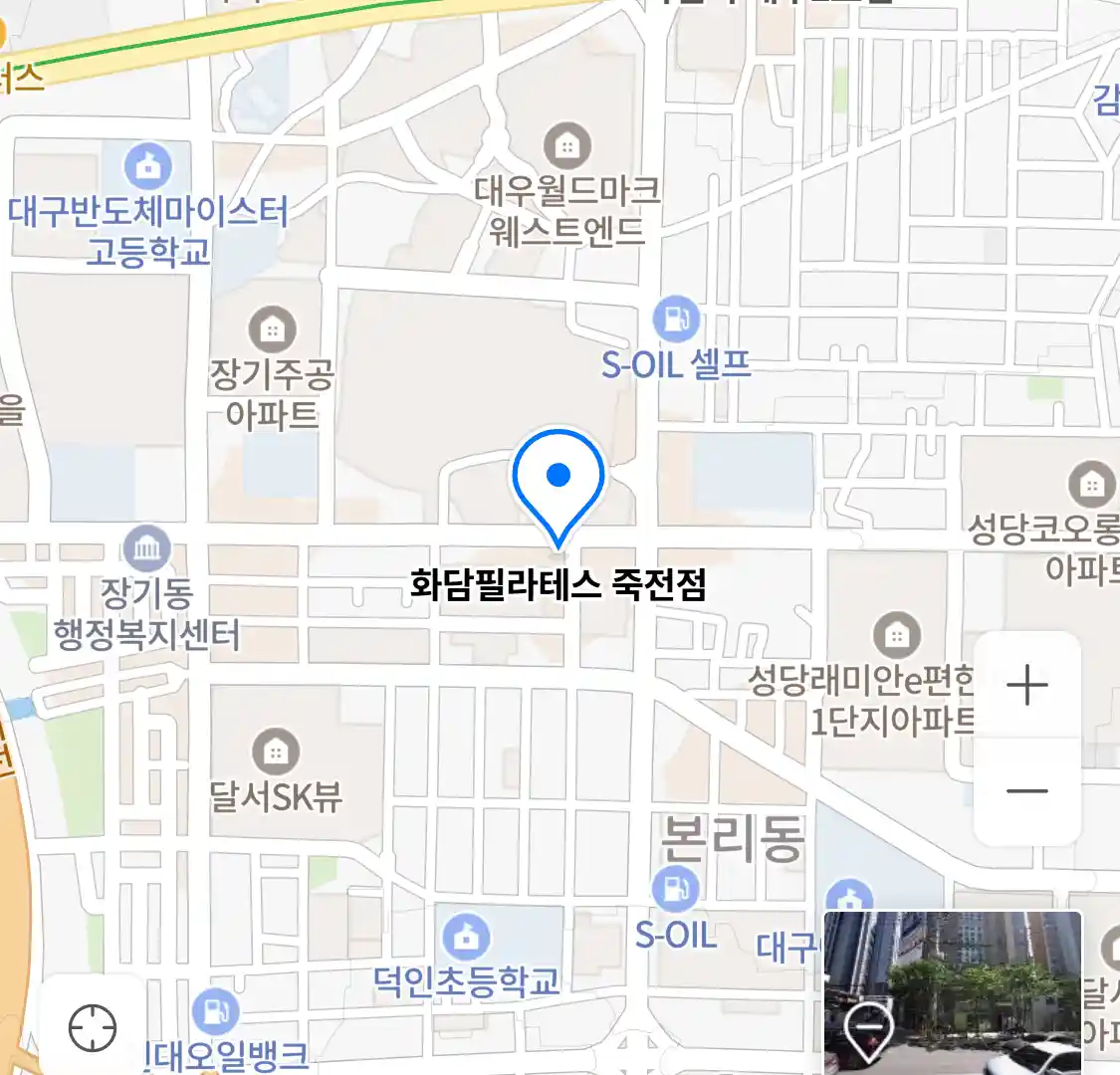Open the street view thumbnail
Screen dimensions: 1120x1075
(x=952, y=991)
